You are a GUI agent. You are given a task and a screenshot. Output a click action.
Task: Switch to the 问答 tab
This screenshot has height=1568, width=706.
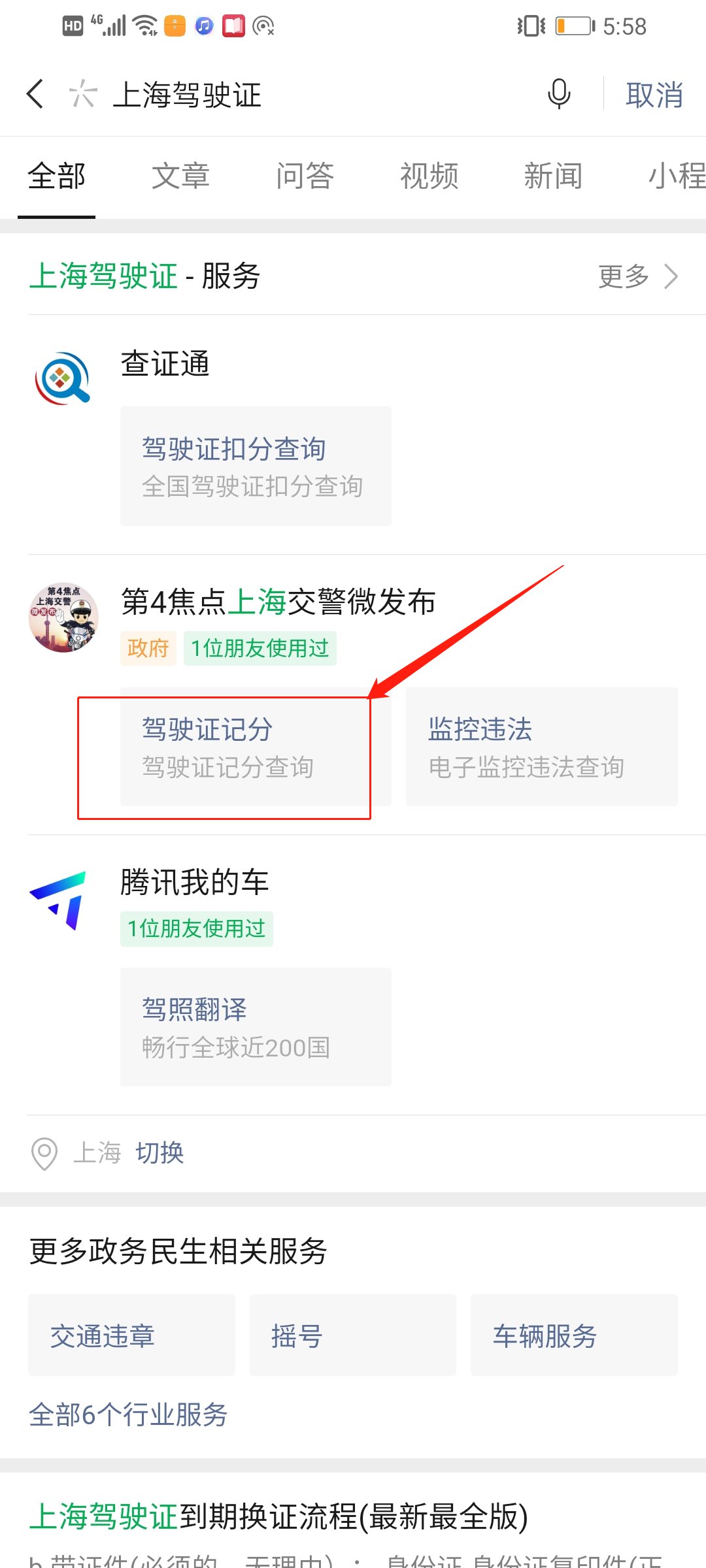305,176
